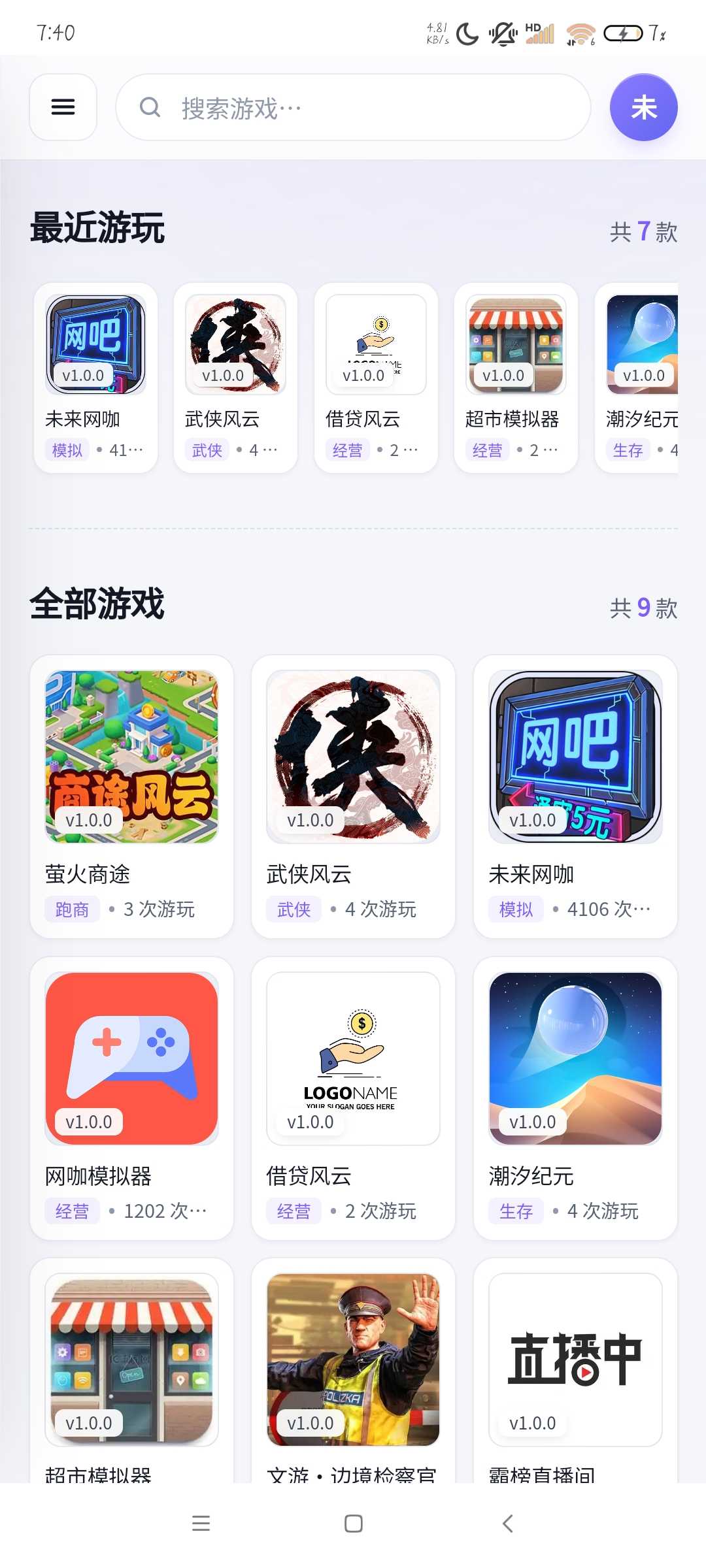The height and width of the screenshot is (1568, 706).
Task: Open the 网咖模拟器 game card
Action: 131,1098
